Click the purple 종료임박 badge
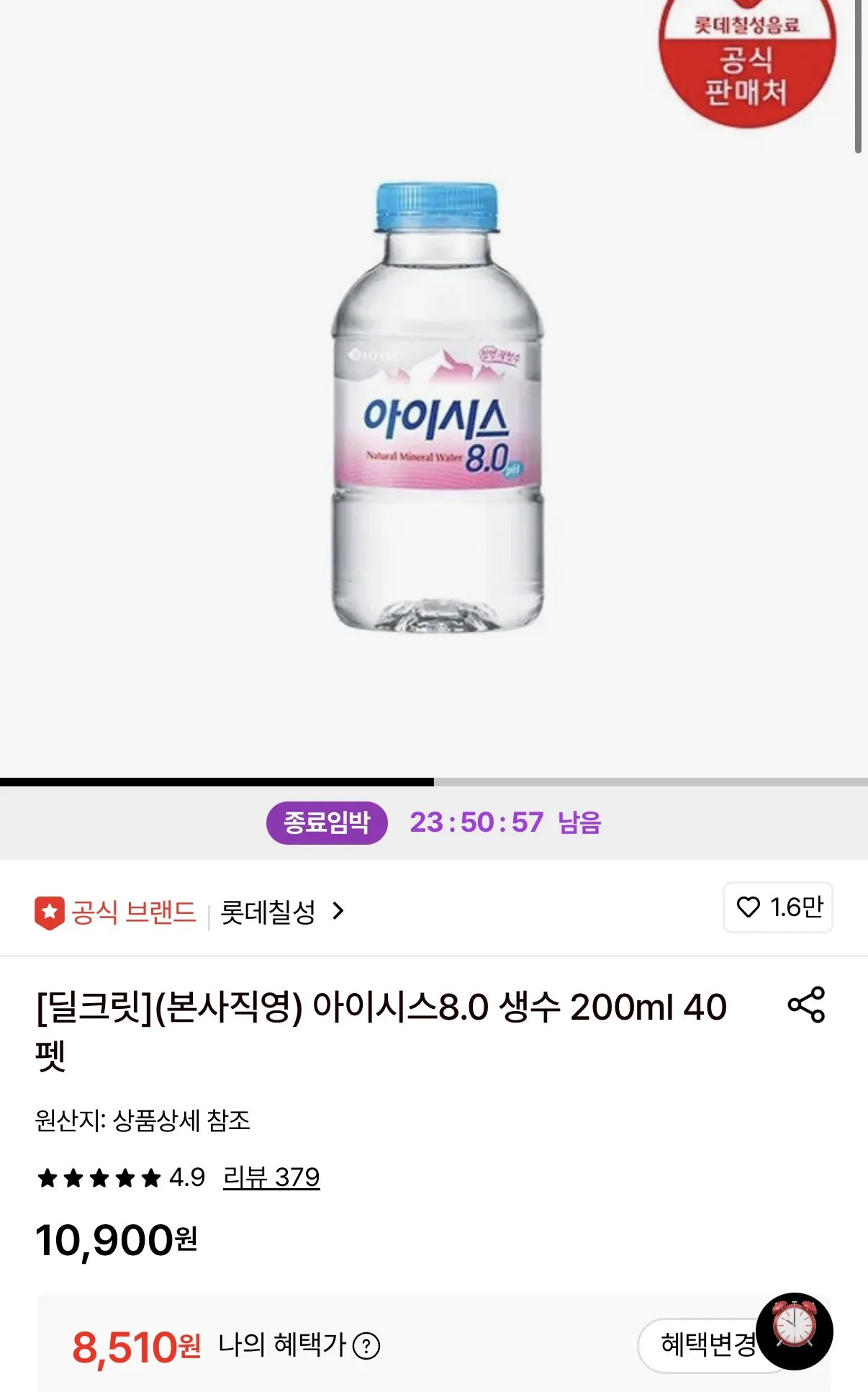Viewport: 868px width, 1392px height. pyautogui.click(x=326, y=821)
